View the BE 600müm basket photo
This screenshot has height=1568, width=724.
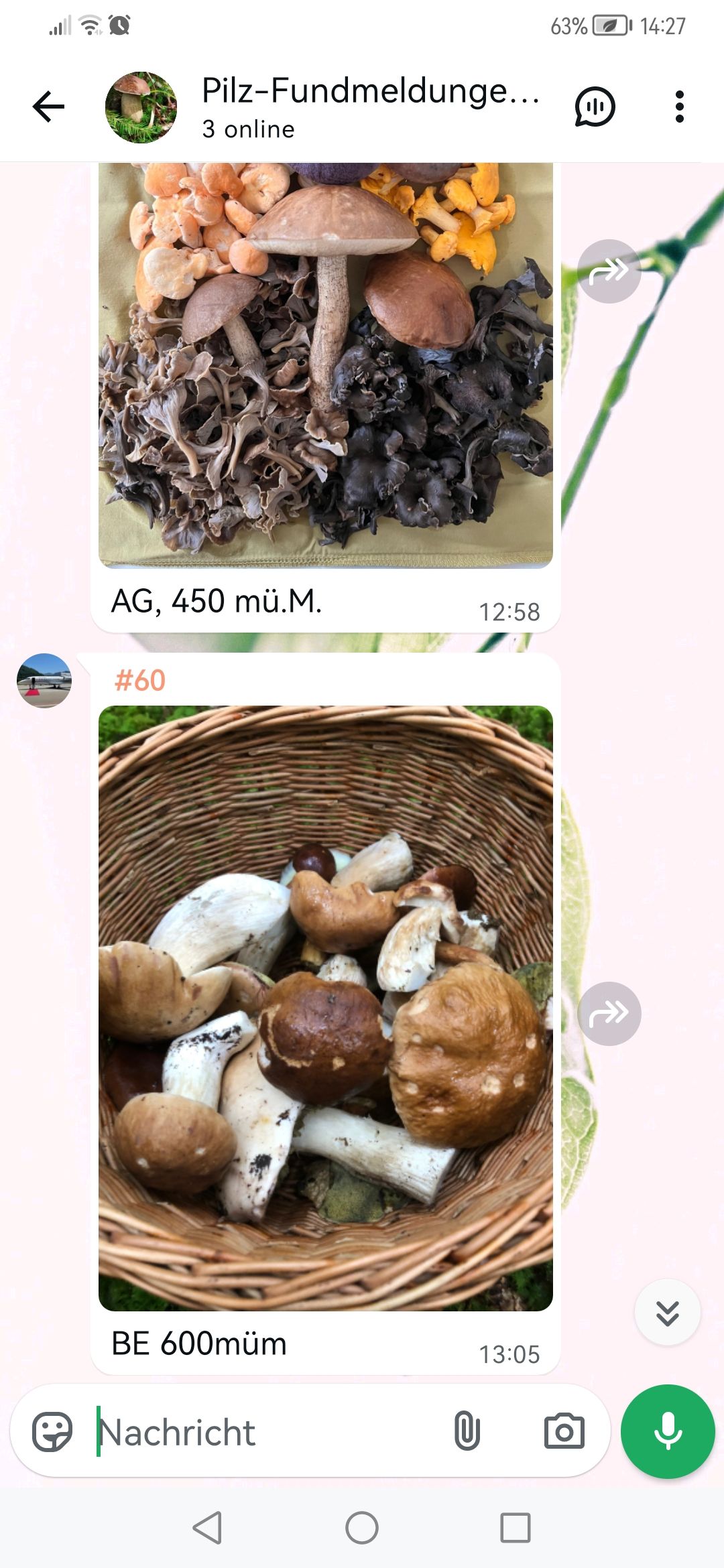(326, 1008)
